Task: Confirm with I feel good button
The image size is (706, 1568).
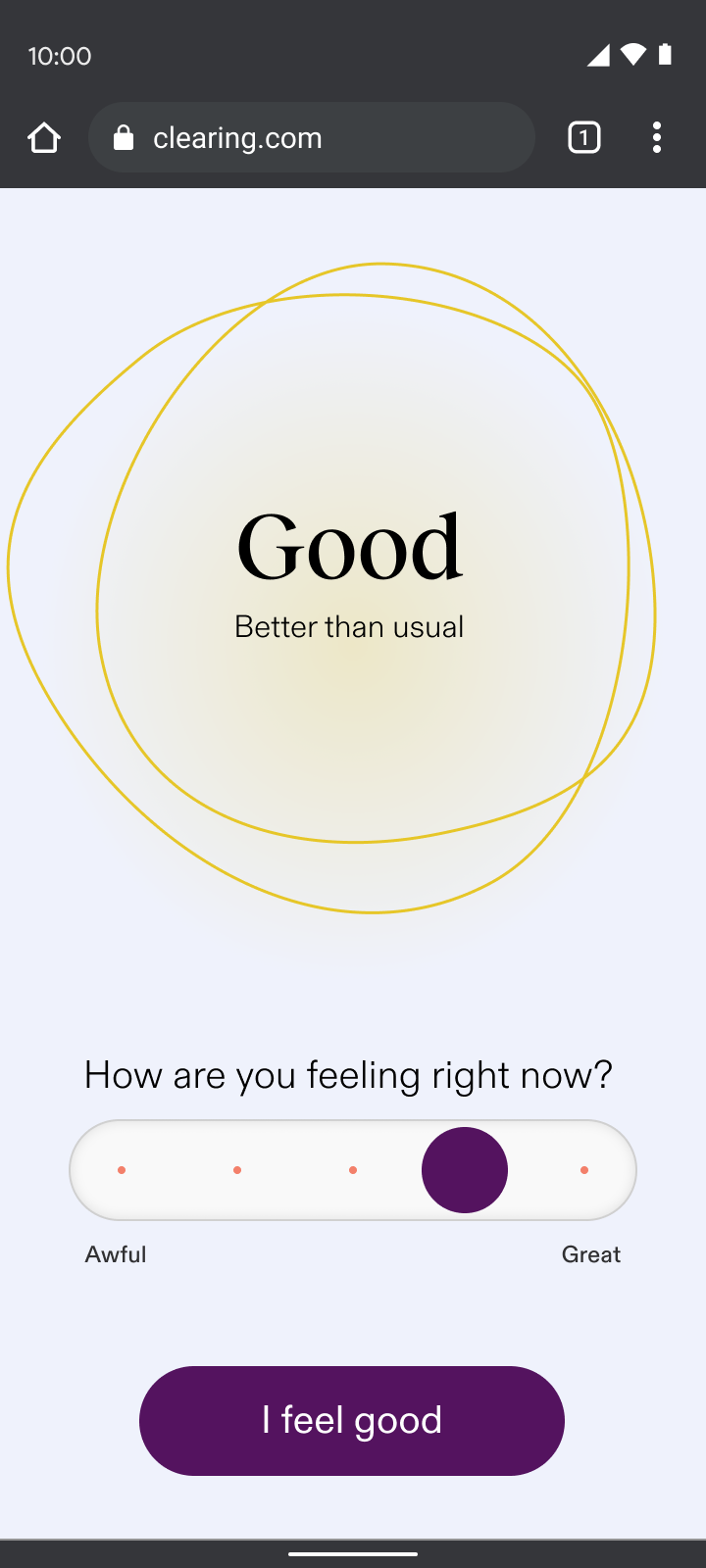Action: pos(352,1420)
